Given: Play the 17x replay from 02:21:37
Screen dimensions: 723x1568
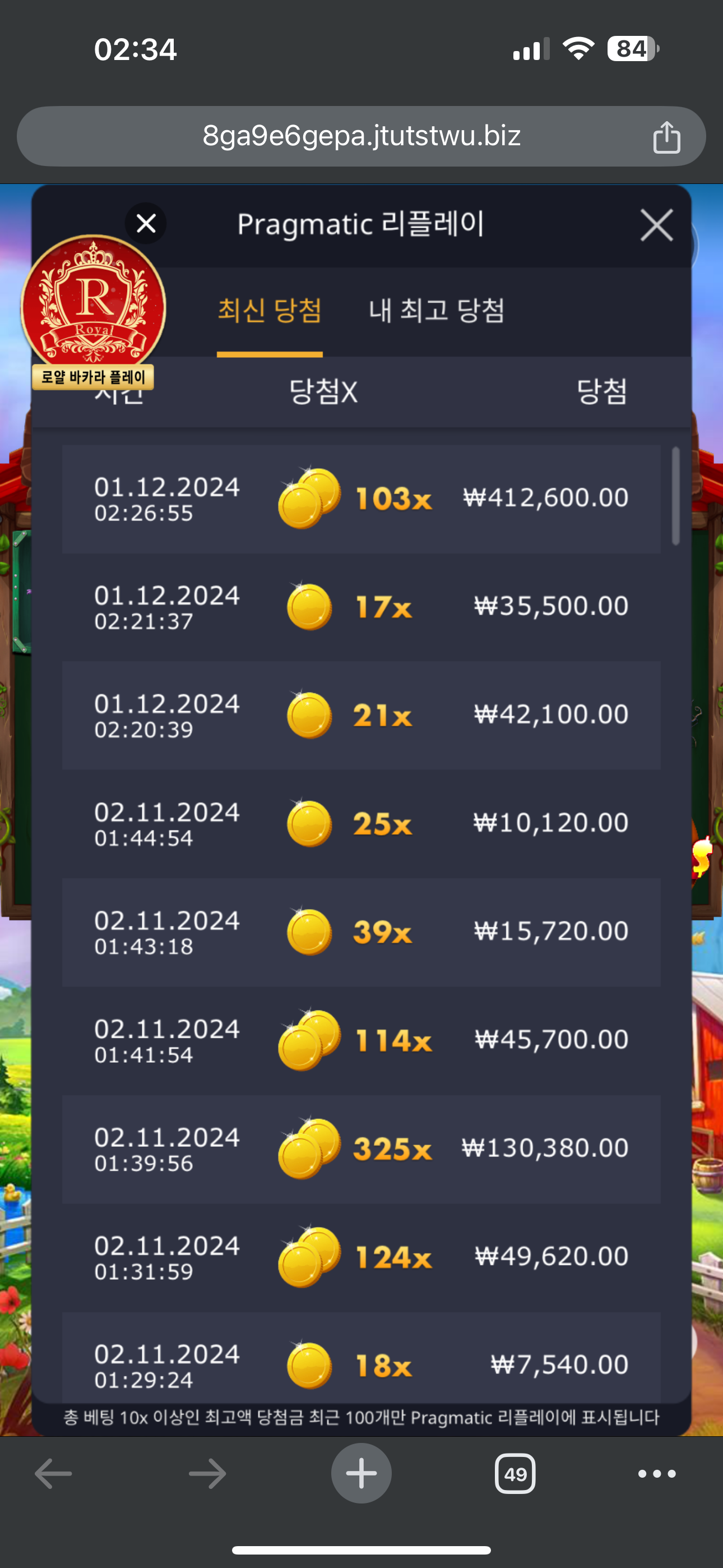Looking at the screenshot, I should (x=361, y=607).
